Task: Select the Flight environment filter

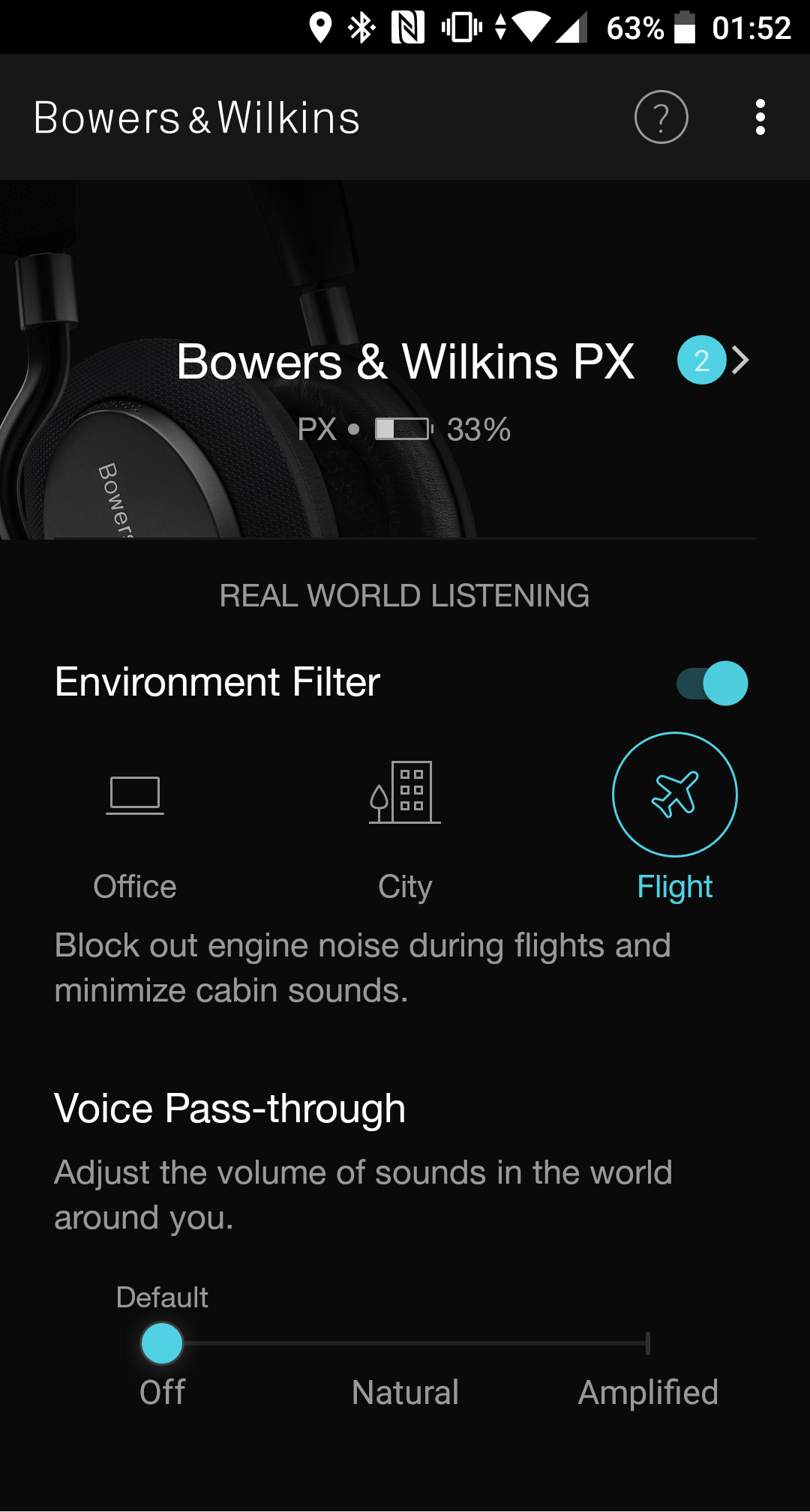Action: click(674, 795)
